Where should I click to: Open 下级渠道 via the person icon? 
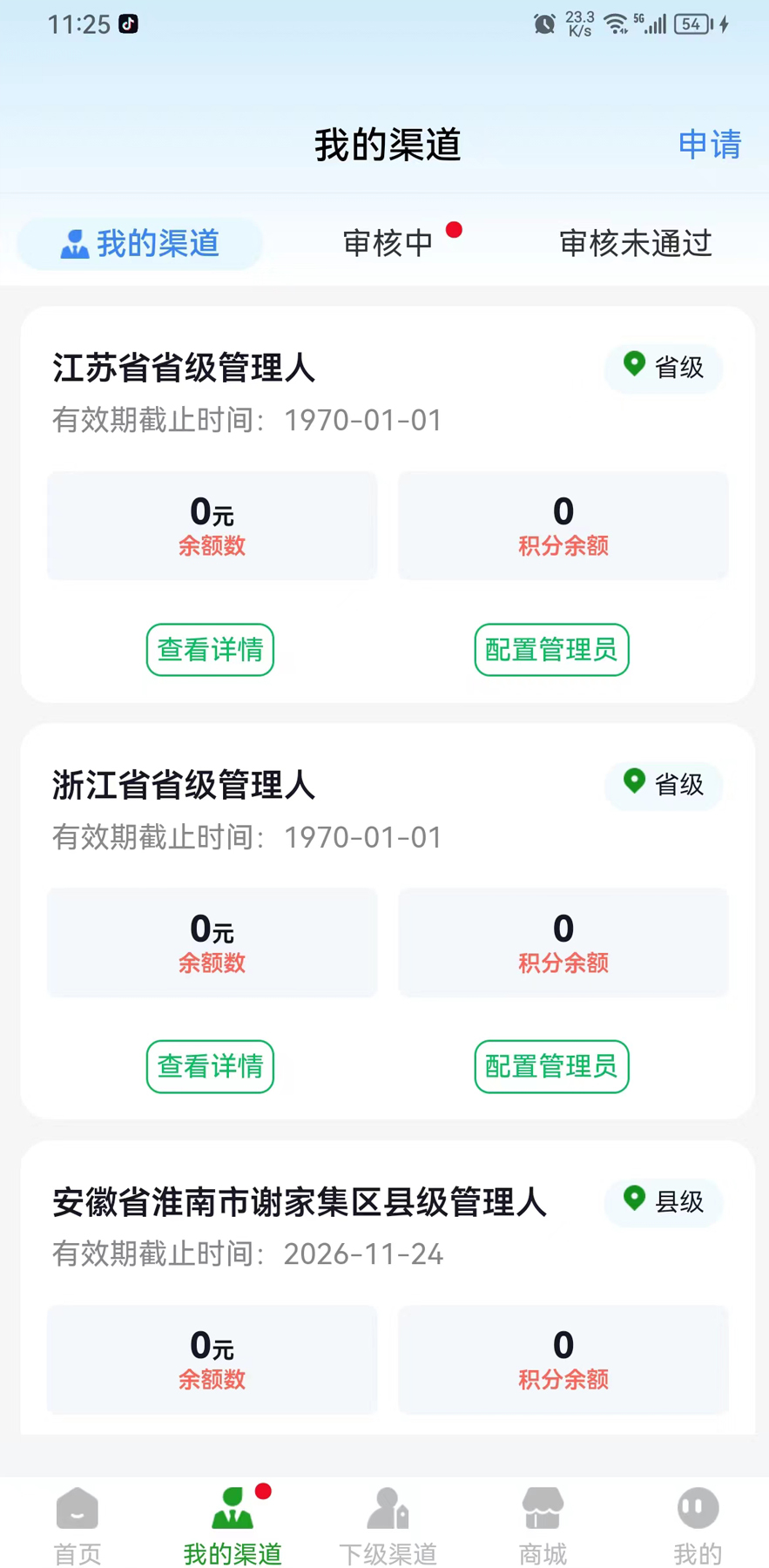(387, 1507)
